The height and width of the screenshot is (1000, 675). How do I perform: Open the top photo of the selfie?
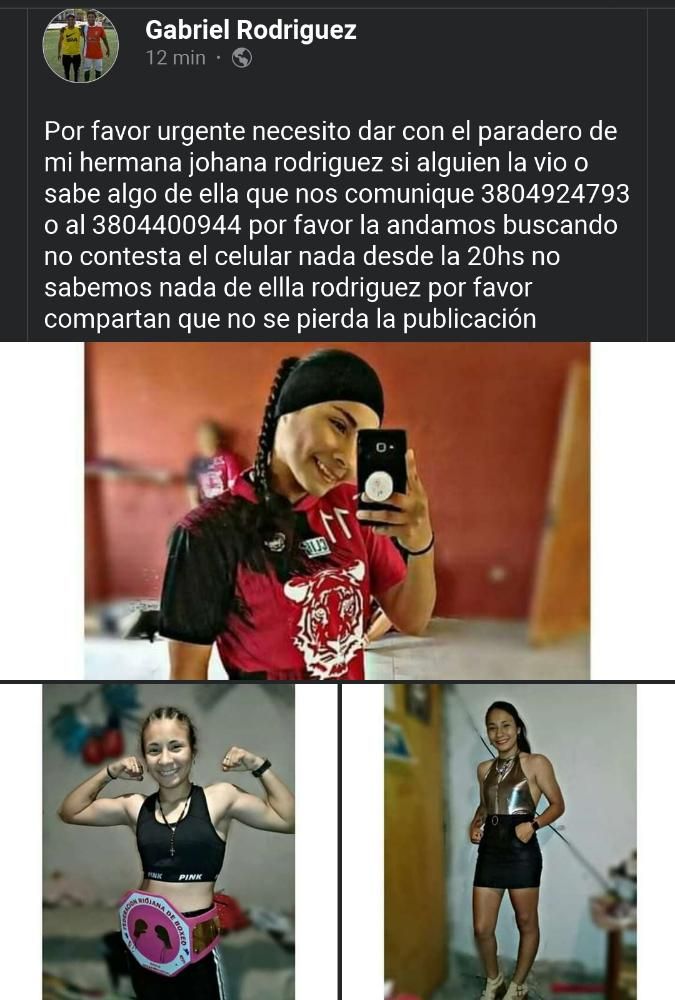pyautogui.click(x=337, y=510)
